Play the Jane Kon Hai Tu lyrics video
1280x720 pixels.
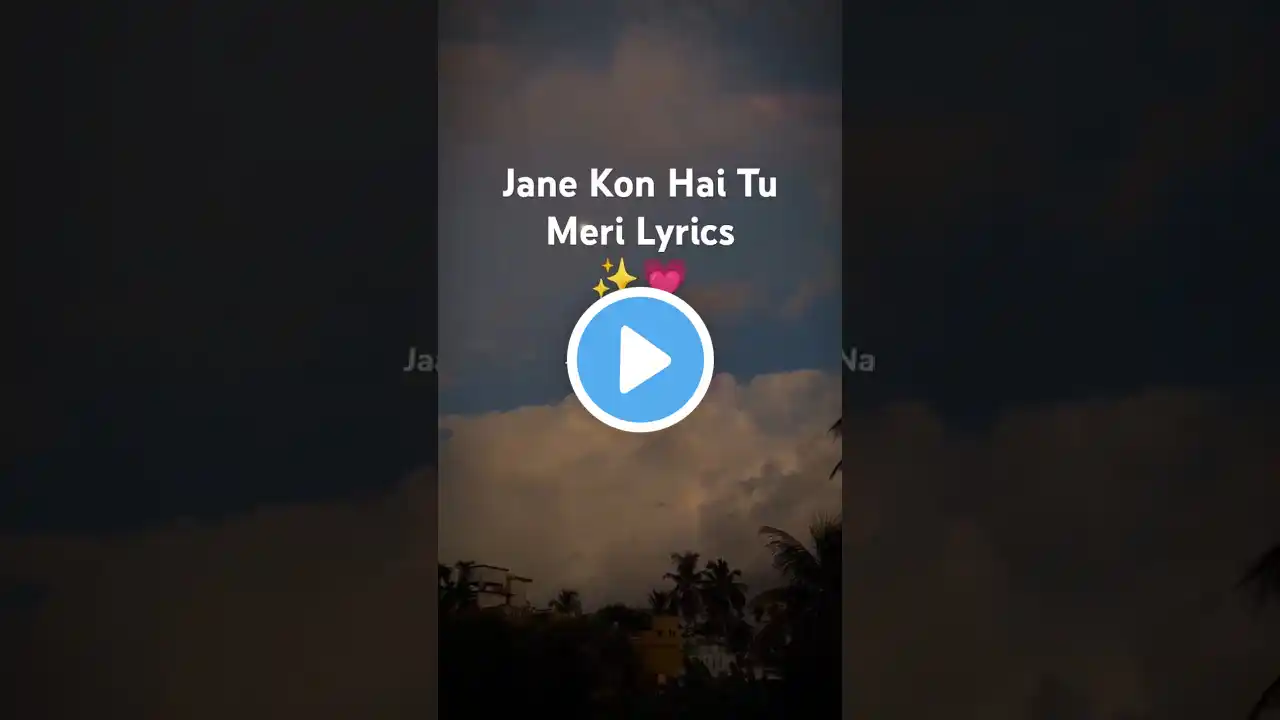click(640, 360)
